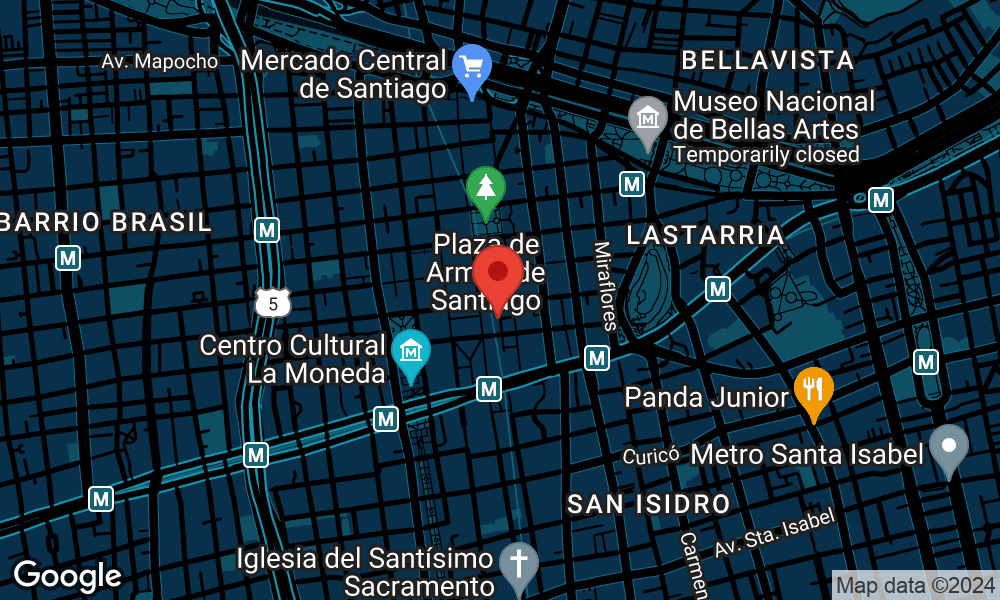Viewport: 1000px width, 600px height.
Task: Open Iglesia del Santísimo Sacramento marker
Action: (x=518, y=563)
